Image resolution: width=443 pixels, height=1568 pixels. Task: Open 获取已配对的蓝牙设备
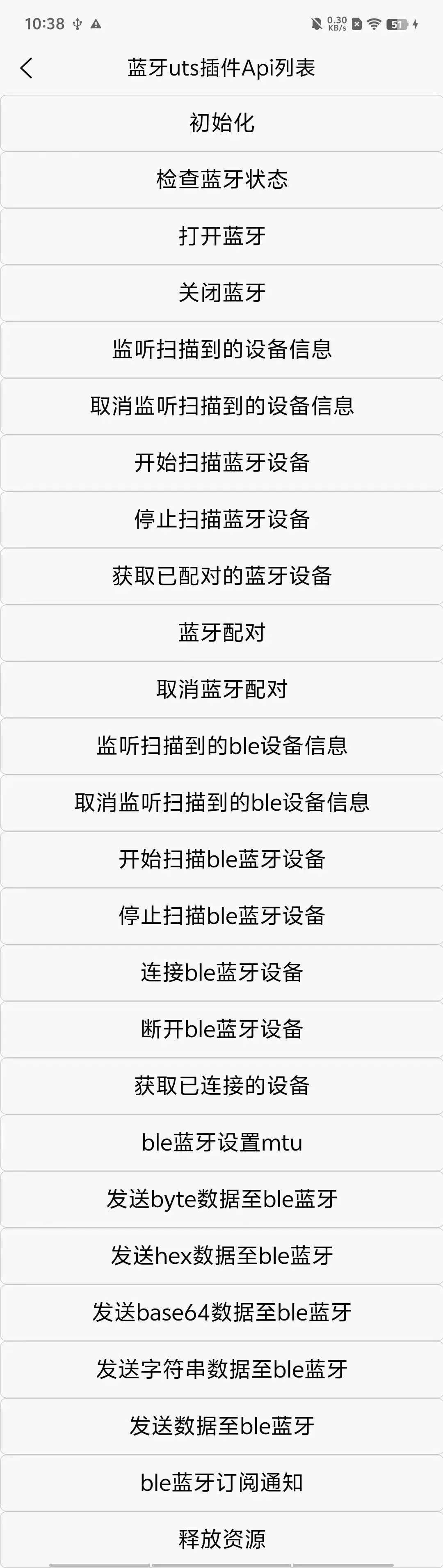[x=221, y=576]
